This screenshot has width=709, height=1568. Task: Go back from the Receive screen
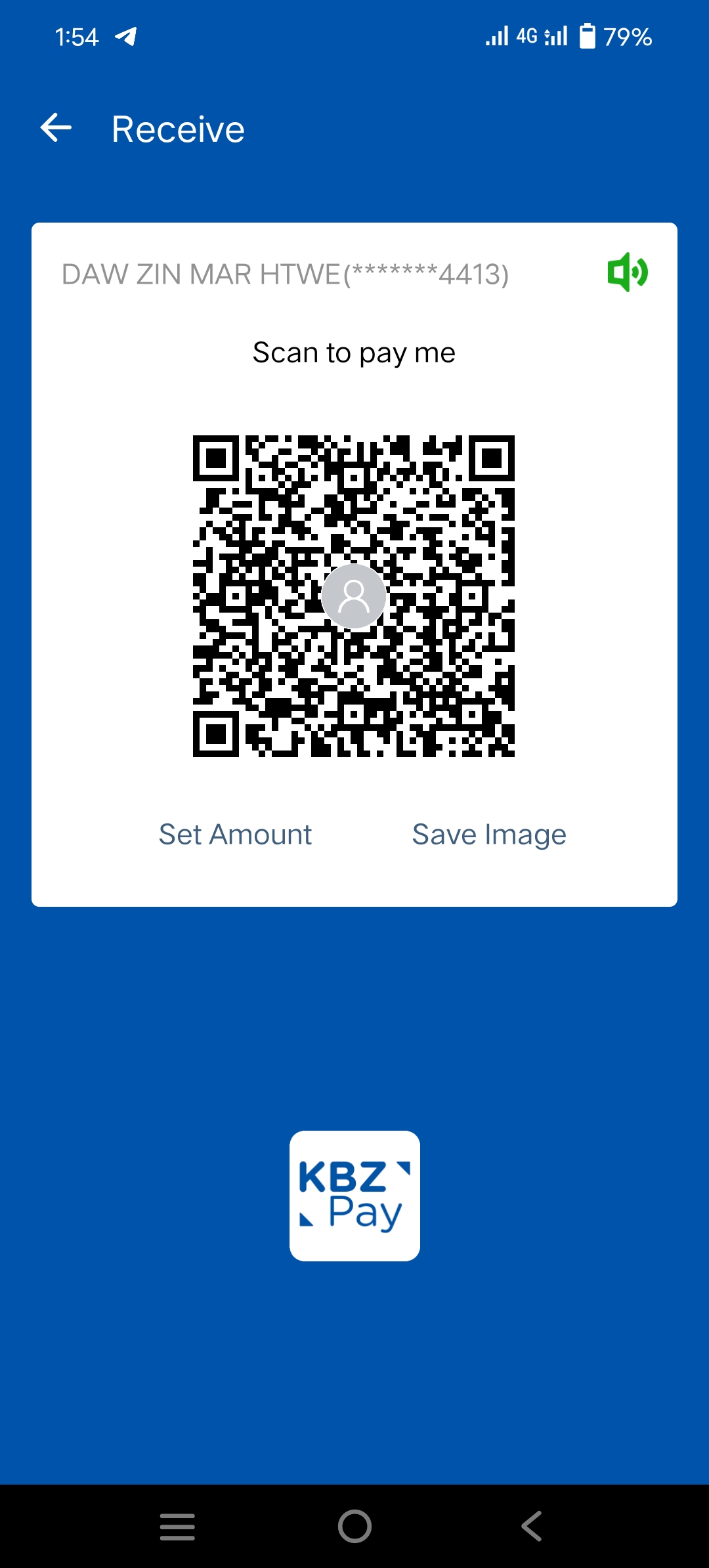56,128
